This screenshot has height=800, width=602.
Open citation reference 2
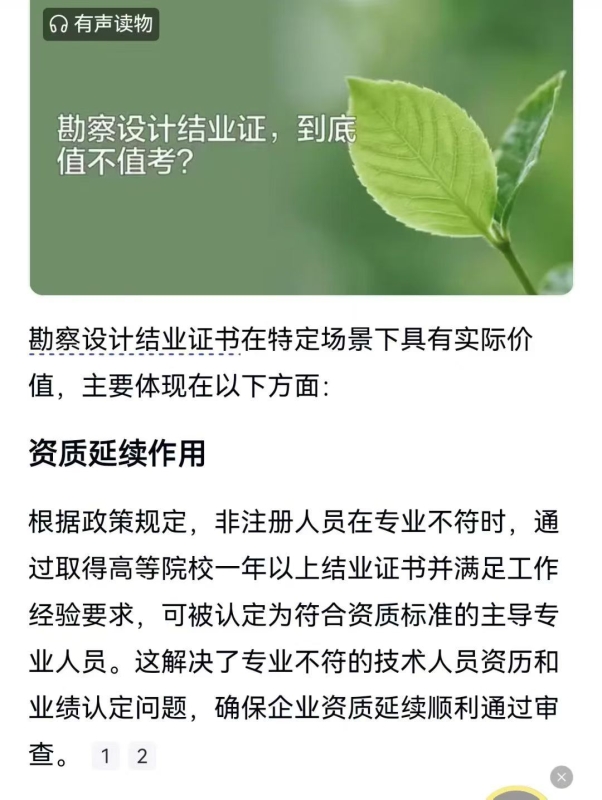coord(142,756)
